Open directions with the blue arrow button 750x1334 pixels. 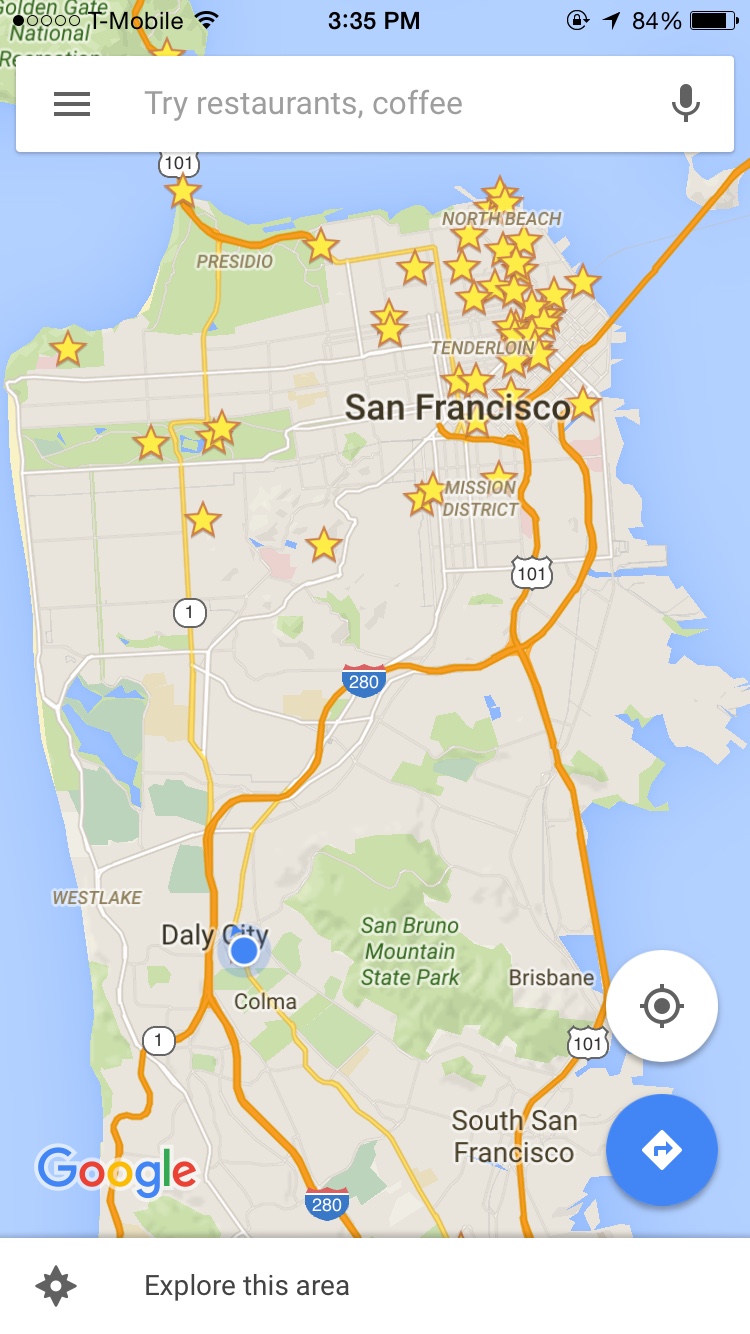(x=661, y=1150)
